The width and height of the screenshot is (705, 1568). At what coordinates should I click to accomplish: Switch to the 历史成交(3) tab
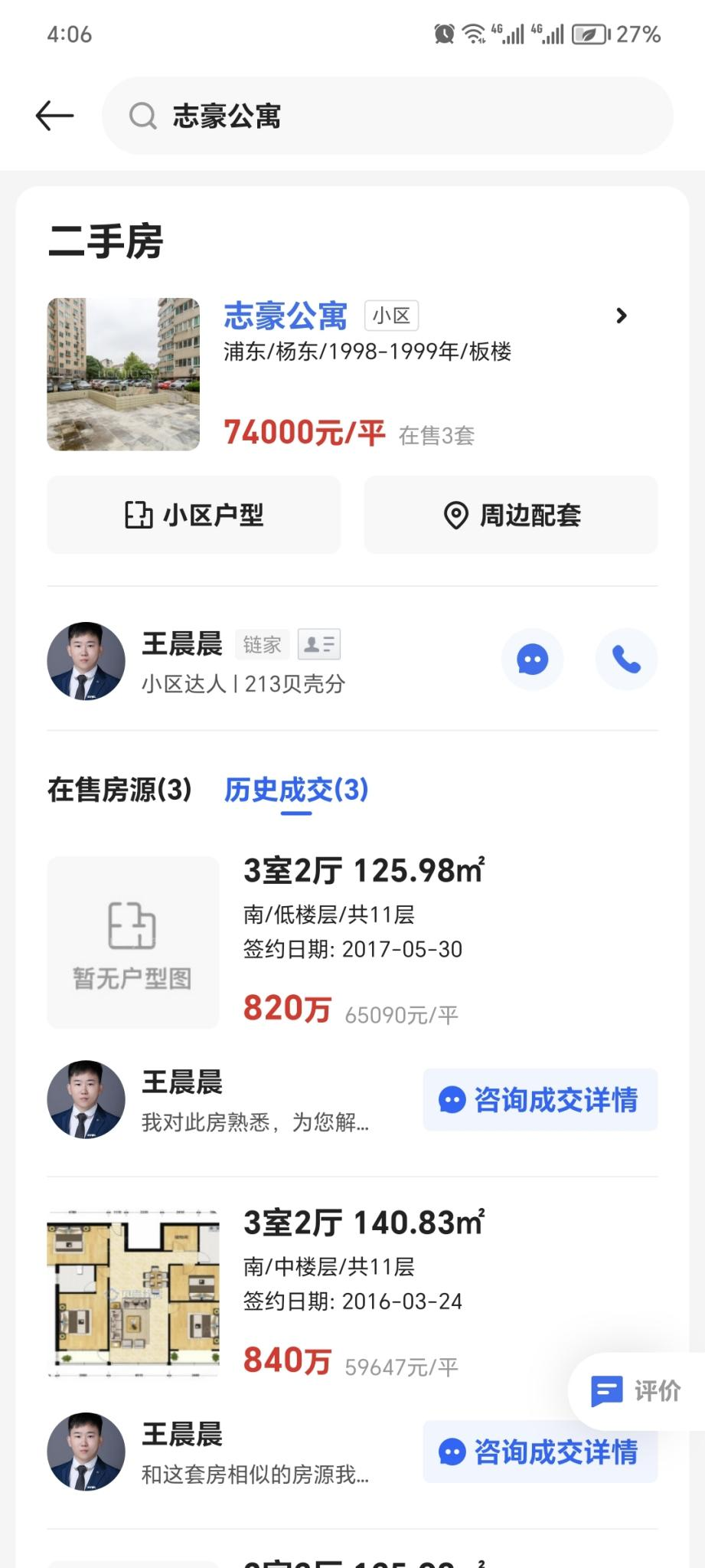[295, 790]
